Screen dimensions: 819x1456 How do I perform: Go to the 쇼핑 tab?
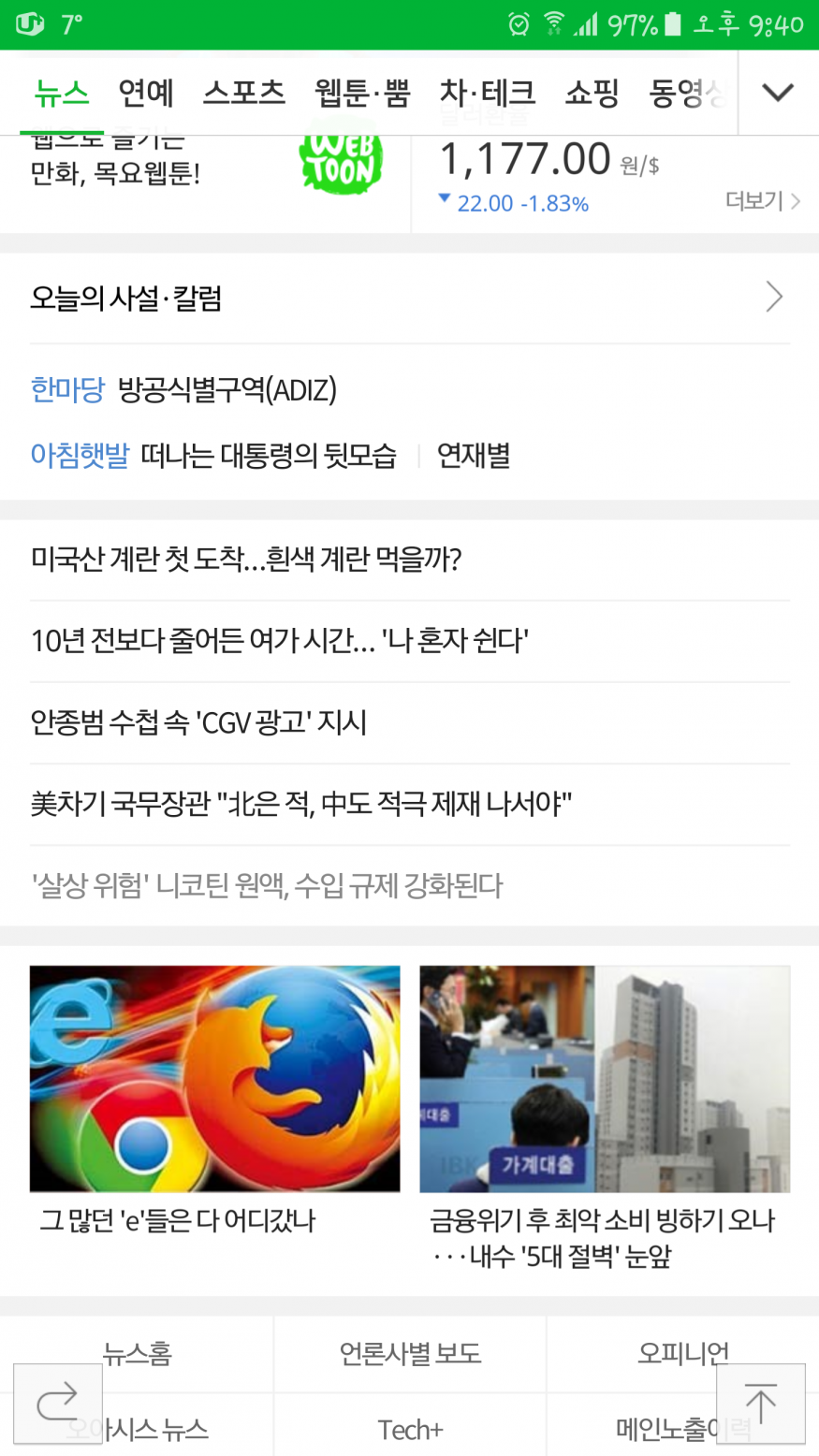592,93
